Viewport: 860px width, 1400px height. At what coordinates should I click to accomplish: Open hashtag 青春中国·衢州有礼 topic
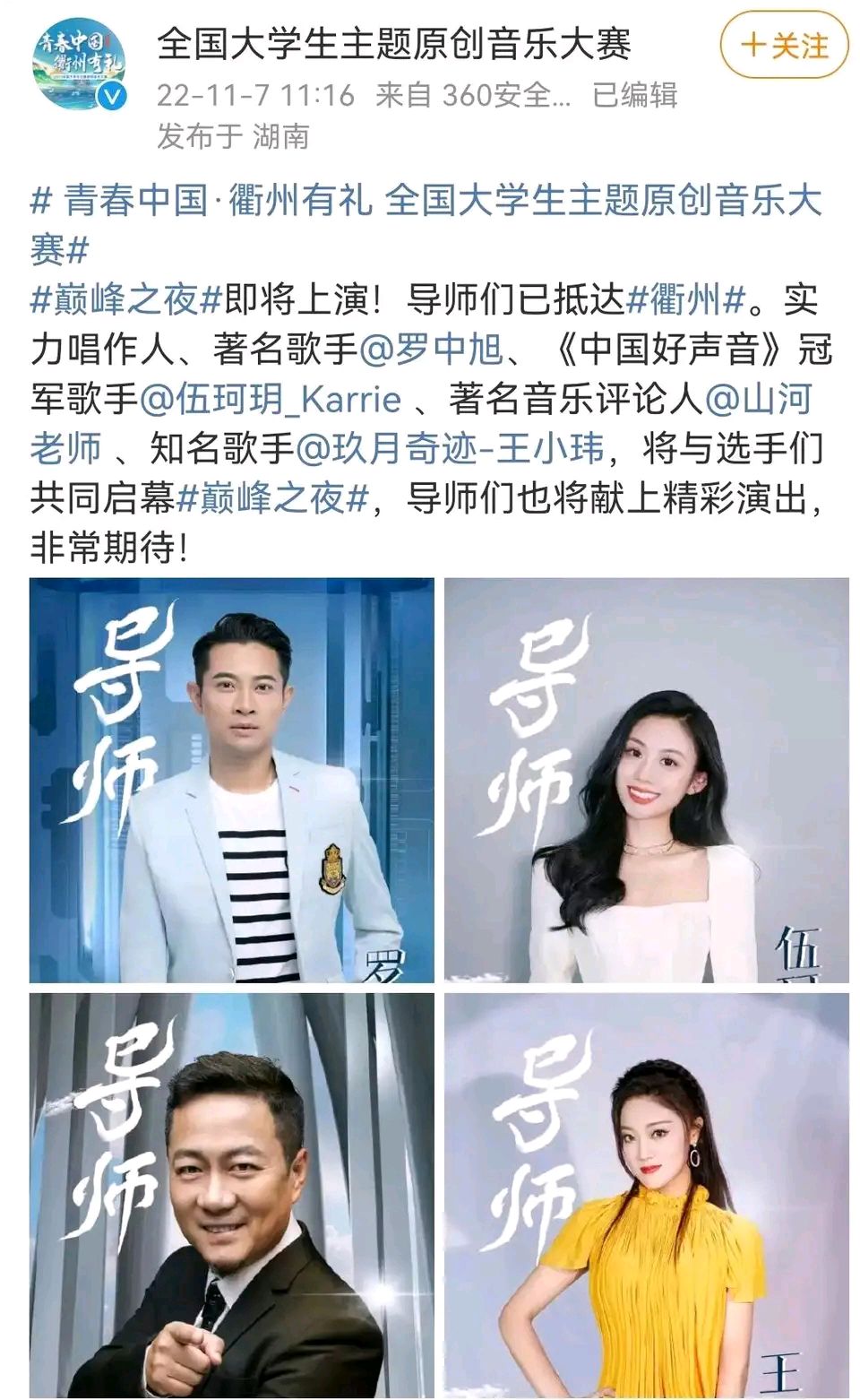pyautogui.click(x=426, y=201)
